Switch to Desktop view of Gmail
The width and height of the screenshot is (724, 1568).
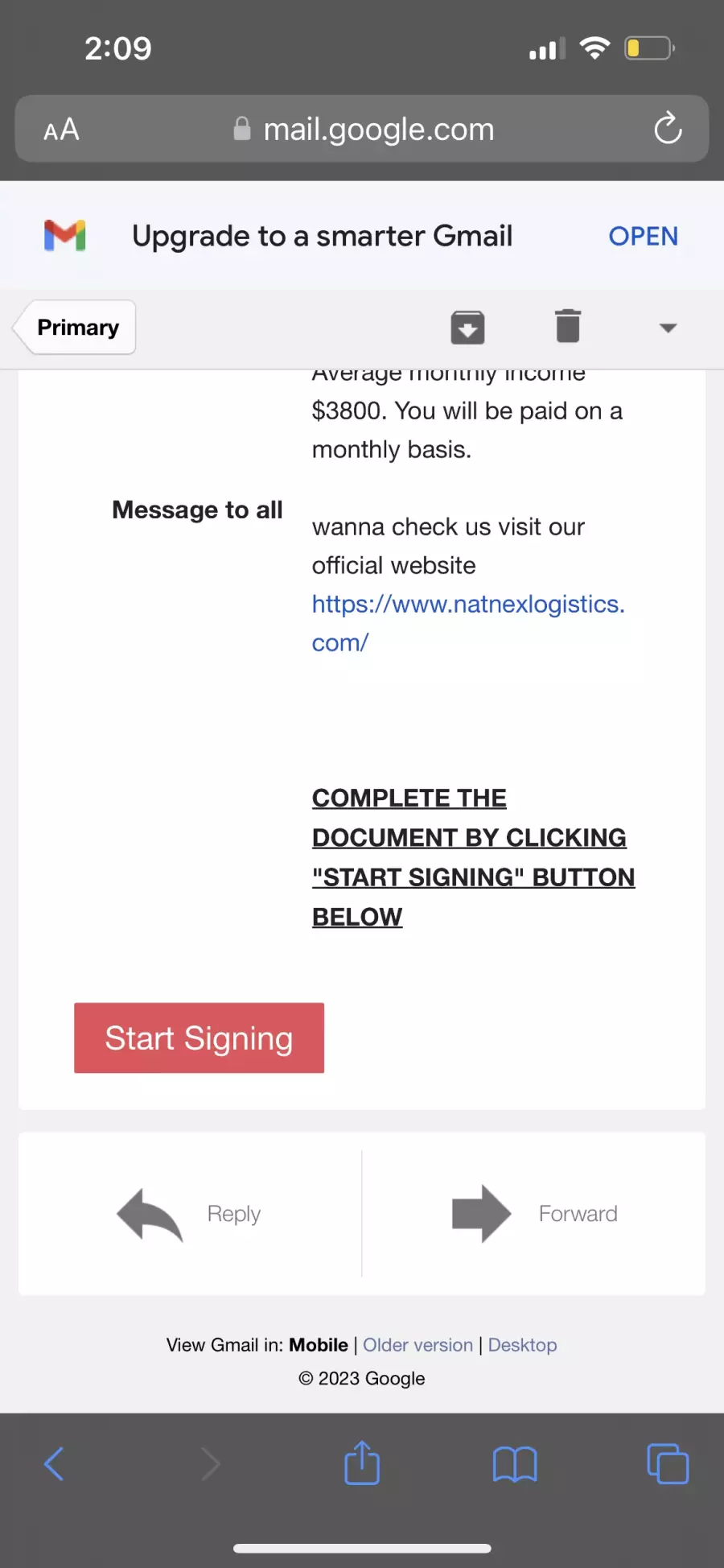522,1345
